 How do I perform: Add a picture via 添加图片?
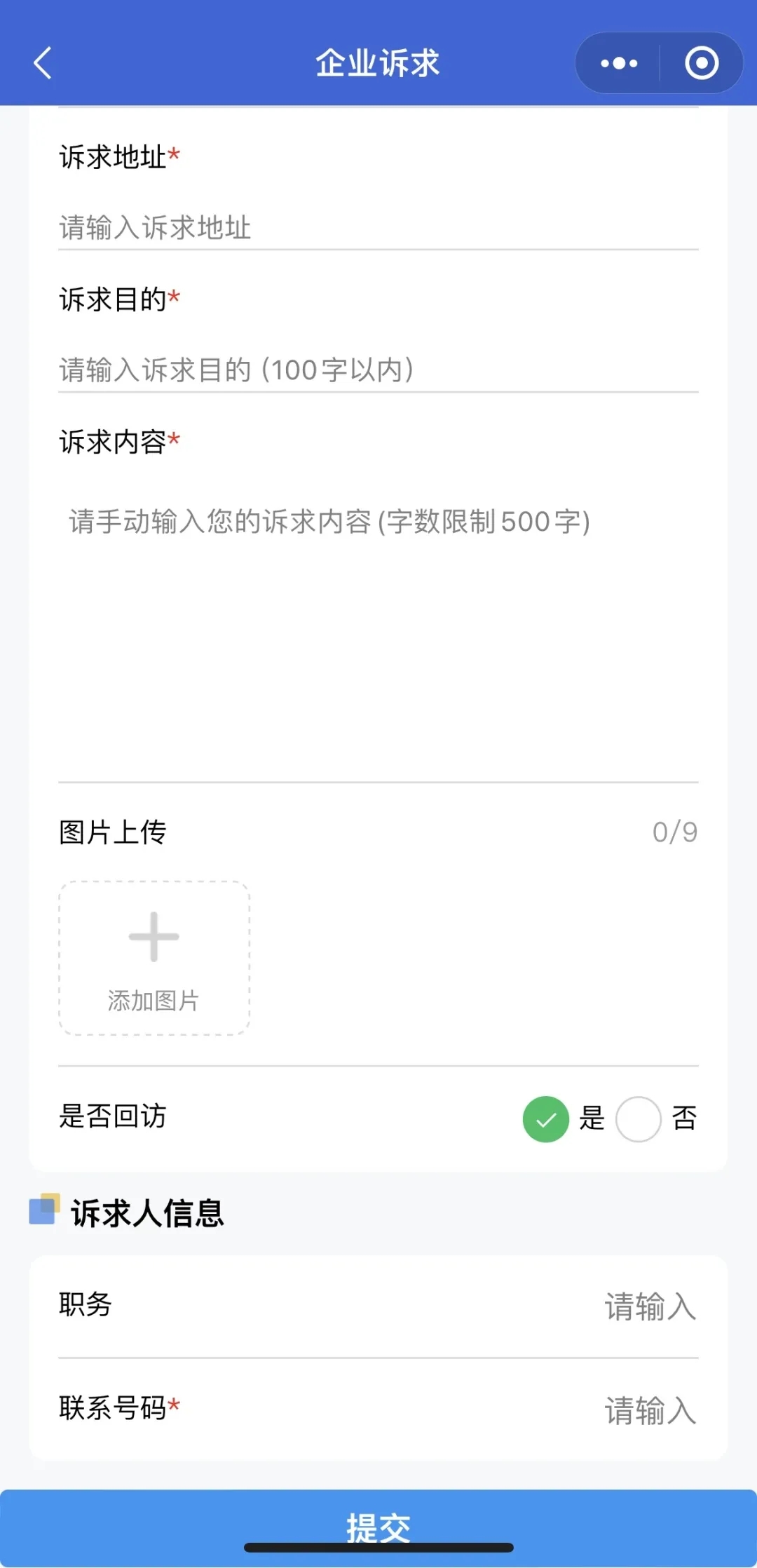point(154,958)
